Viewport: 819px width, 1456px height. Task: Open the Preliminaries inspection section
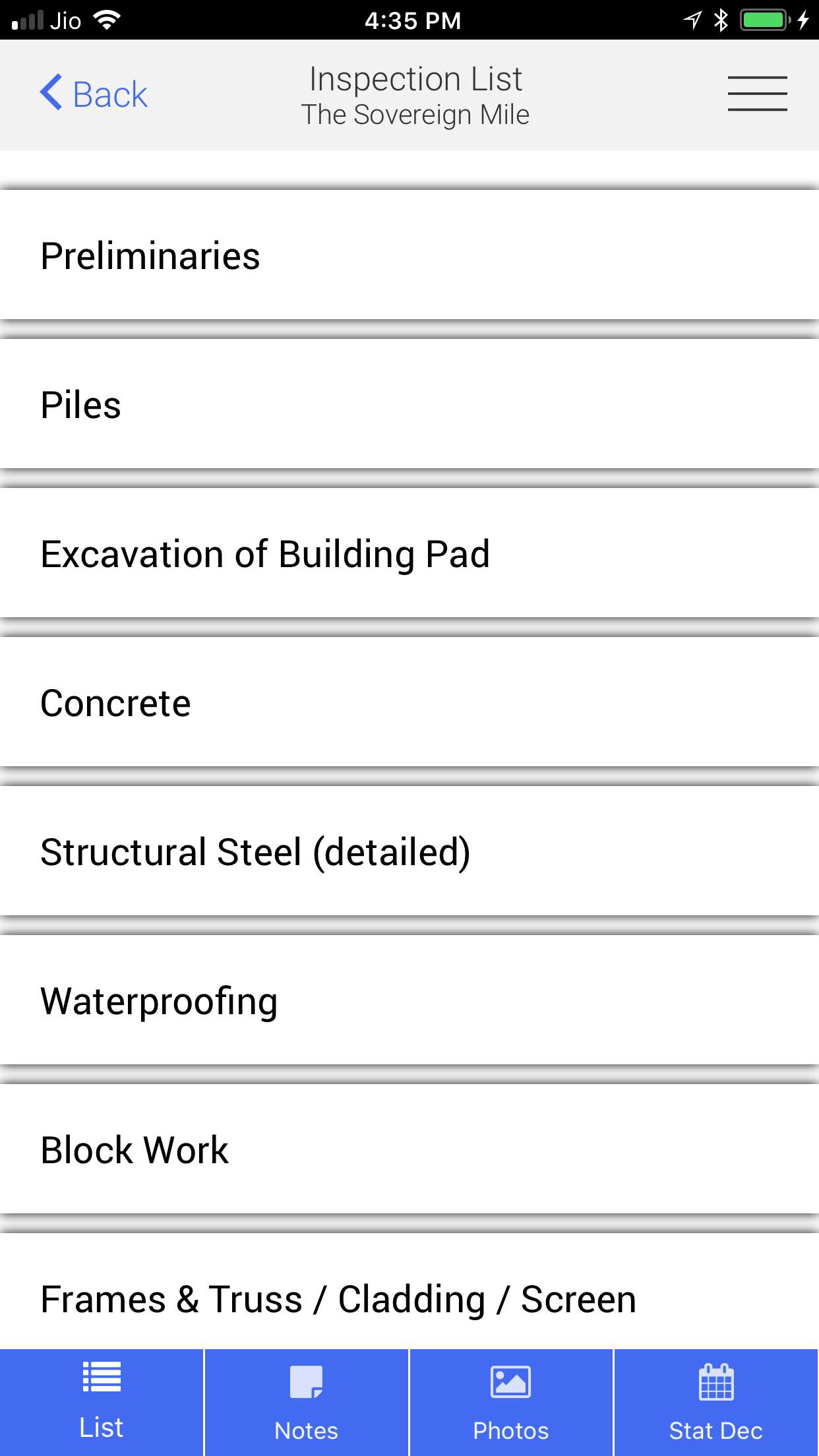click(409, 256)
